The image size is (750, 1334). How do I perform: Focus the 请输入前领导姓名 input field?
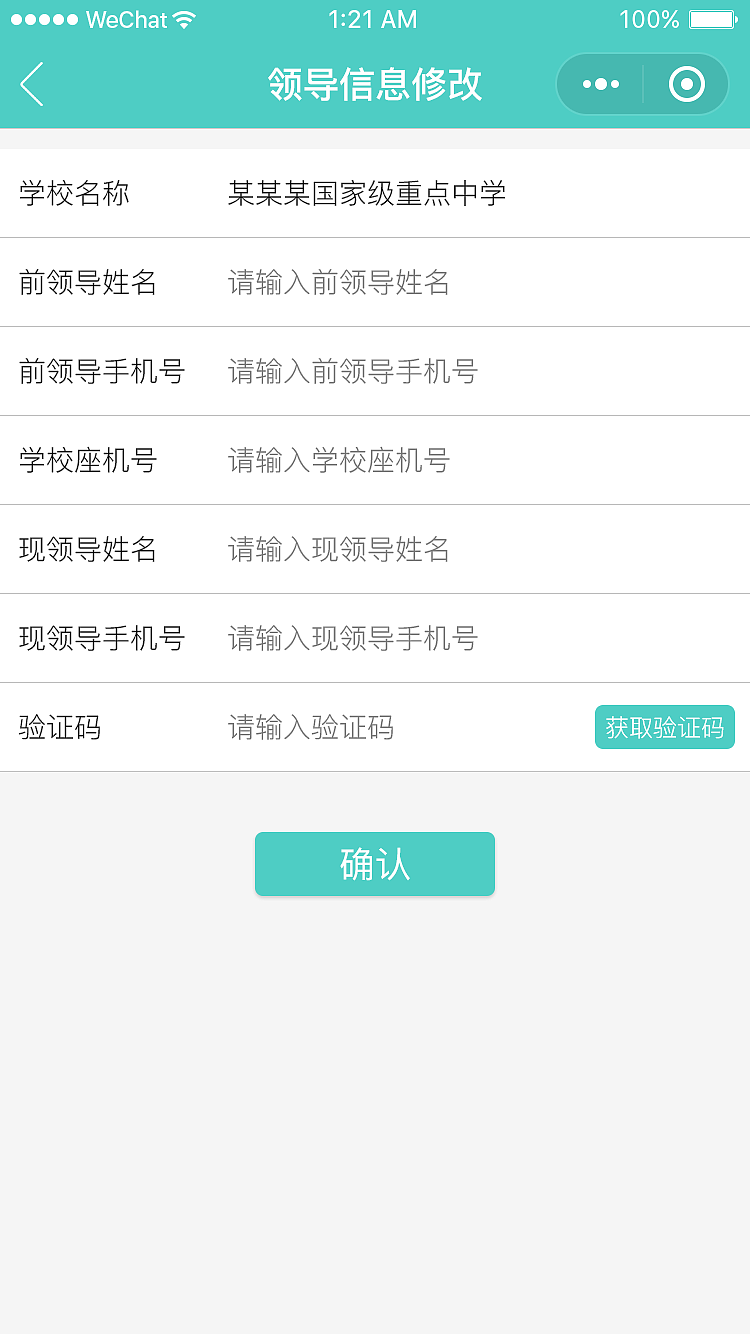tap(400, 283)
